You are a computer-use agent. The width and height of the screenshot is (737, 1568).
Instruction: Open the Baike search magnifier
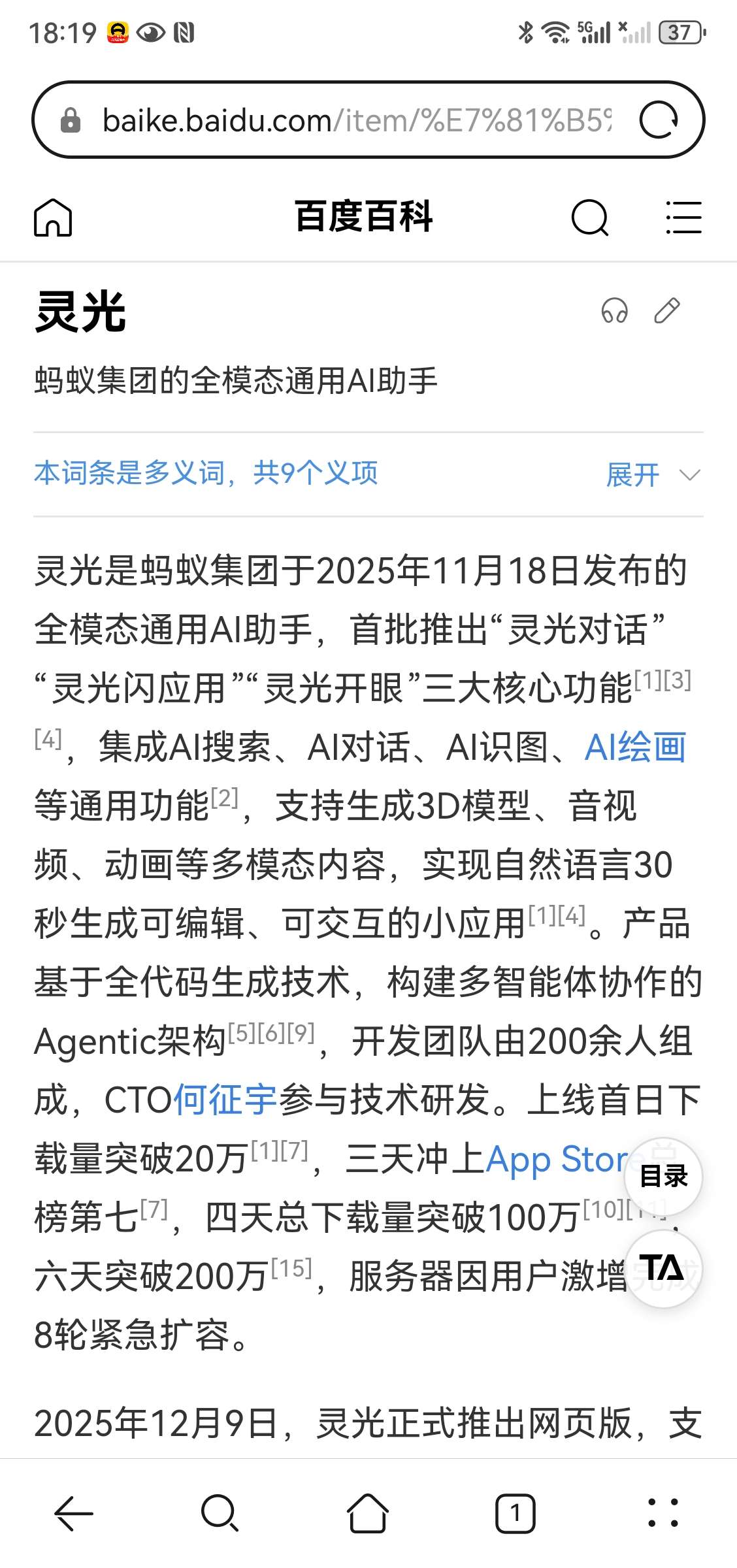589,218
